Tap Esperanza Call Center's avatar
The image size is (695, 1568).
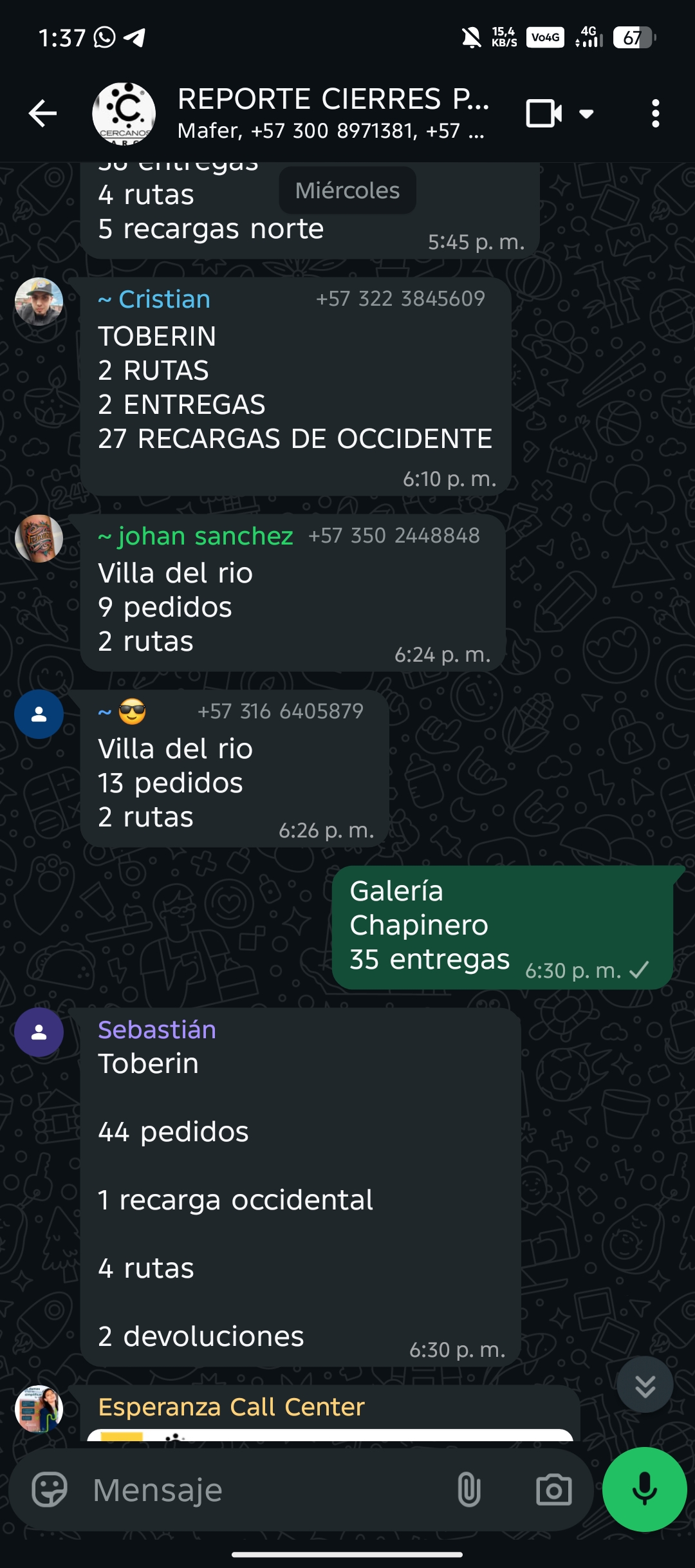pyautogui.click(x=39, y=1408)
